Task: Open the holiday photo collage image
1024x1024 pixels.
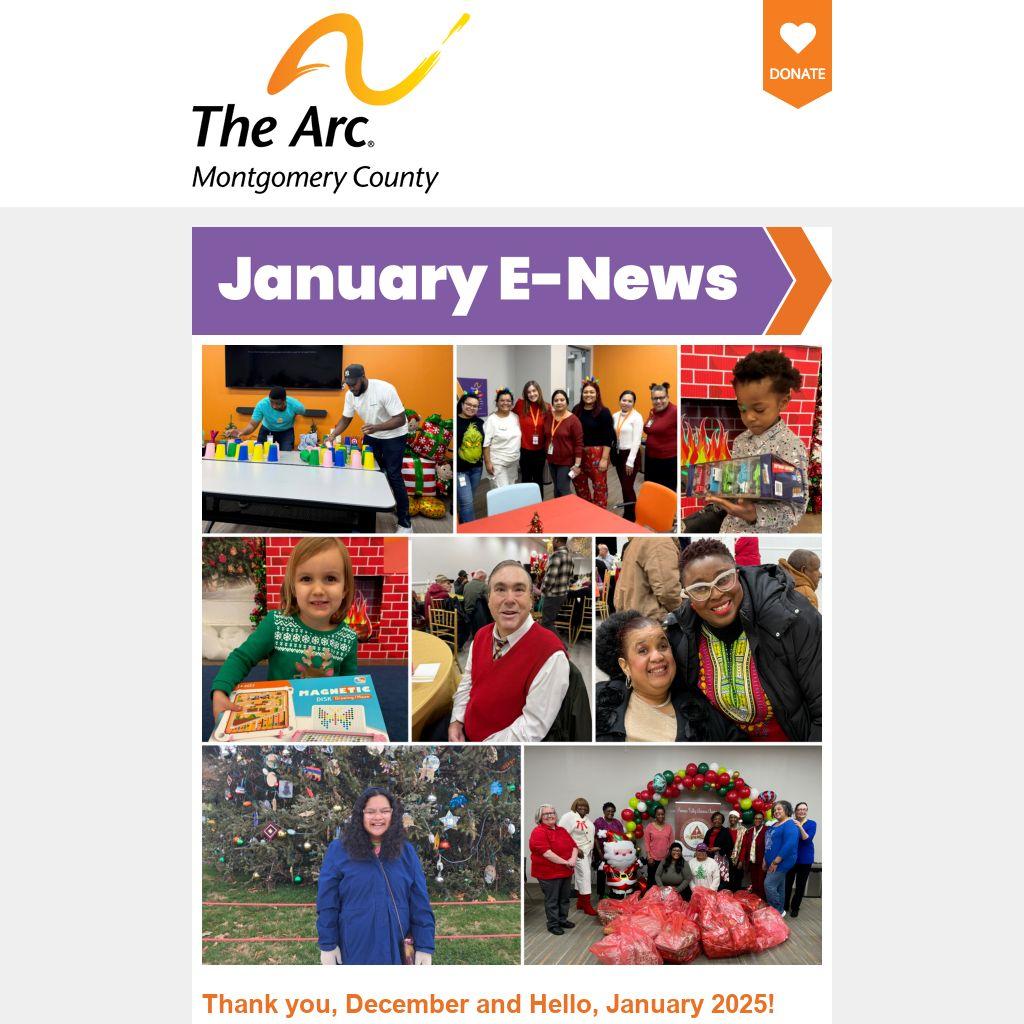Action: click(x=511, y=654)
